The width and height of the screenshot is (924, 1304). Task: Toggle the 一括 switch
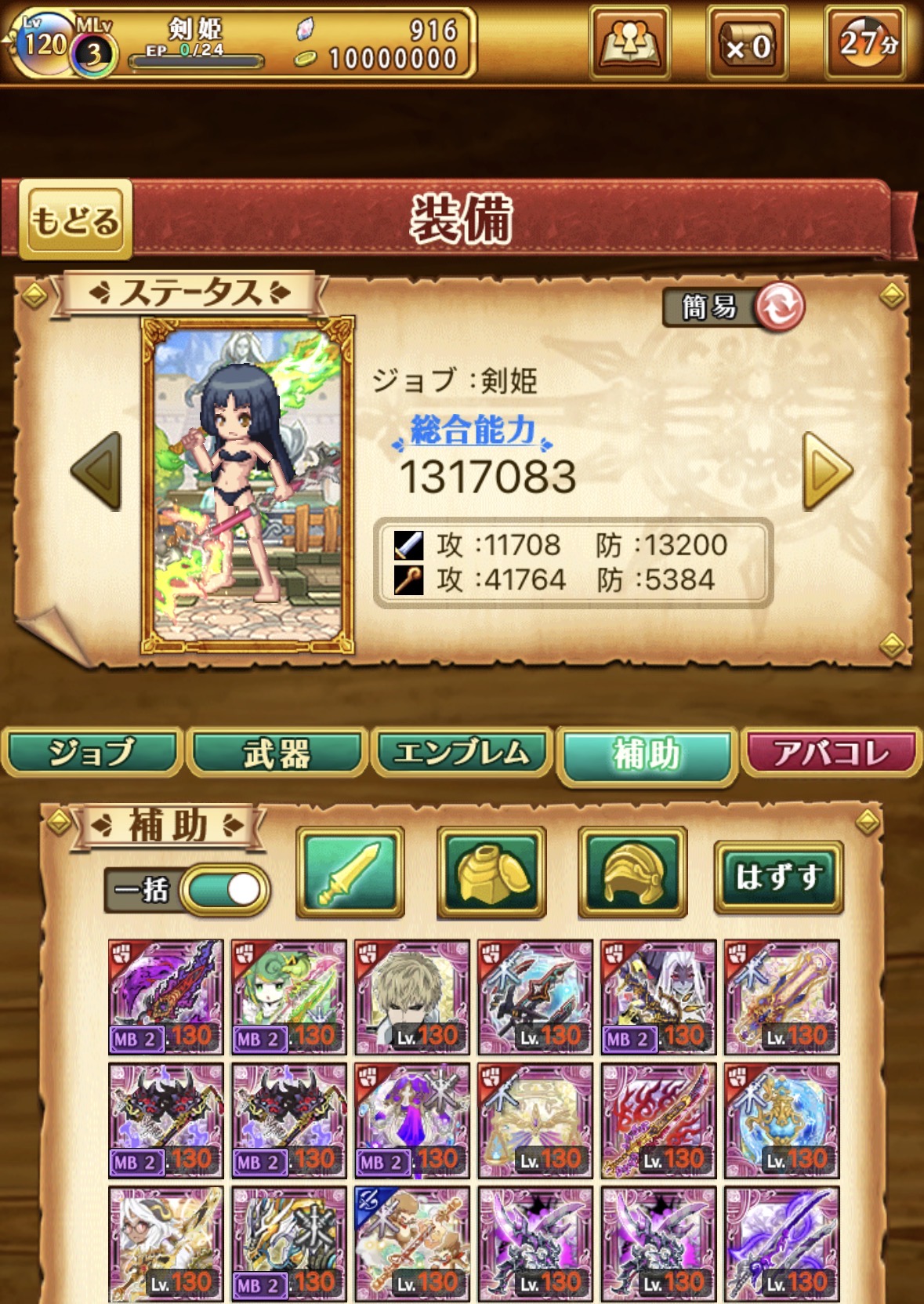click(x=224, y=890)
